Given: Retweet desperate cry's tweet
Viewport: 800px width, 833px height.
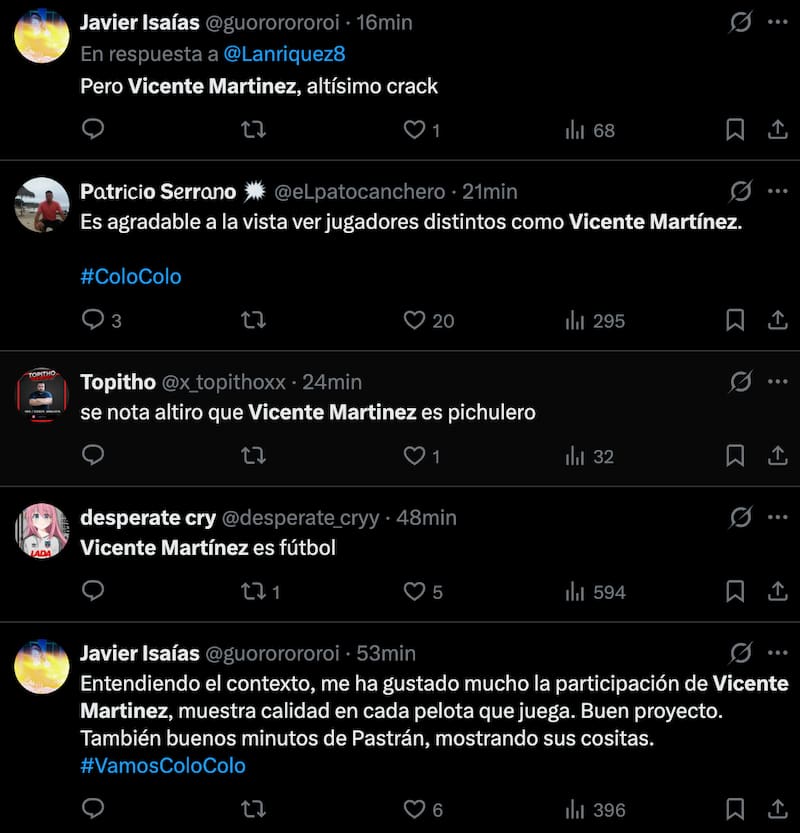Looking at the screenshot, I should tap(256, 591).
